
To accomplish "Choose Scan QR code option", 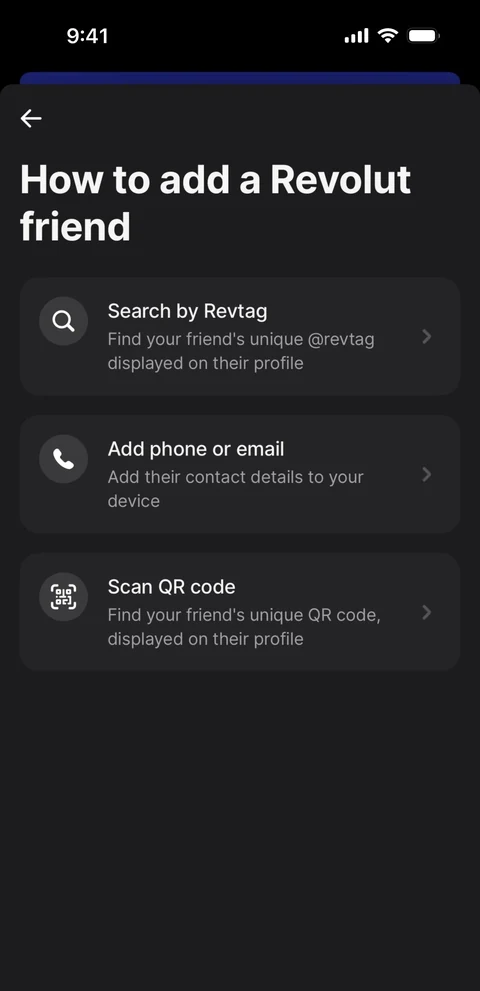I will click(x=240, y=612).
